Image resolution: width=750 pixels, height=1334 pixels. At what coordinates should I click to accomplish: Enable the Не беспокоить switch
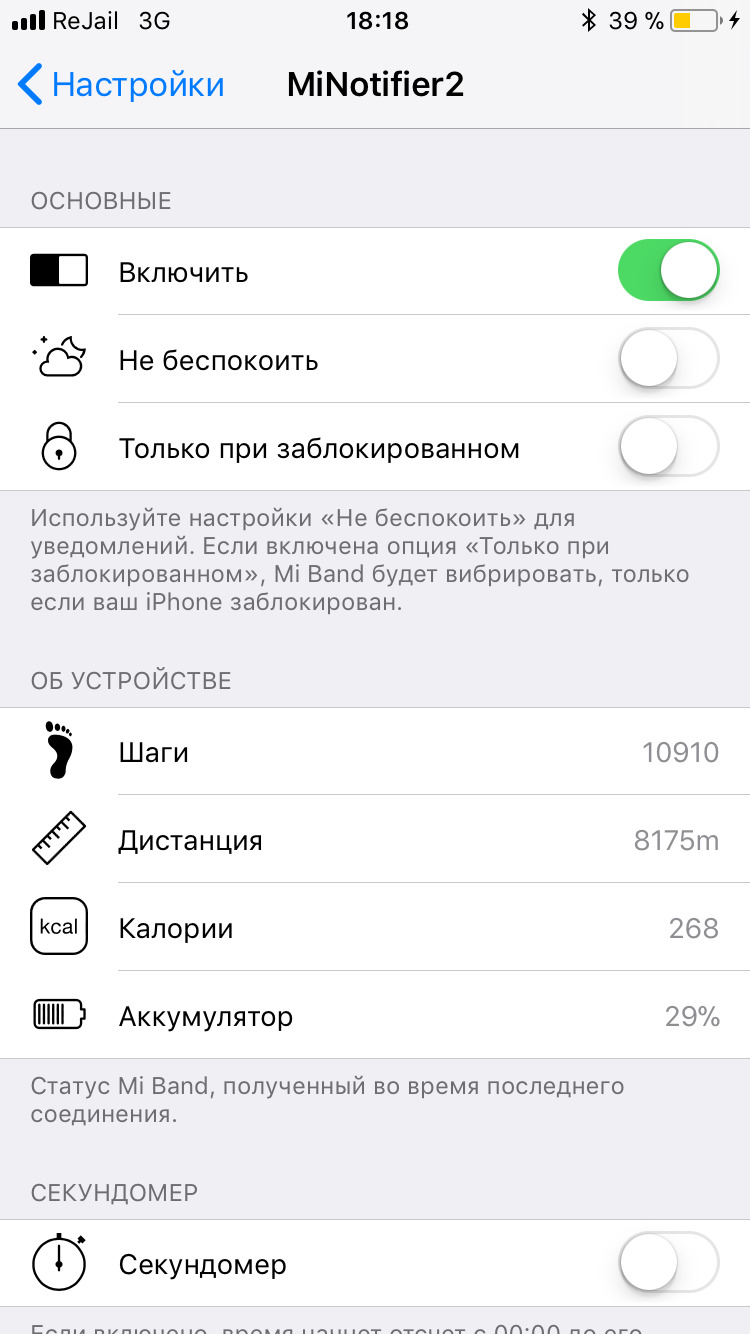(x=668, y=359)
